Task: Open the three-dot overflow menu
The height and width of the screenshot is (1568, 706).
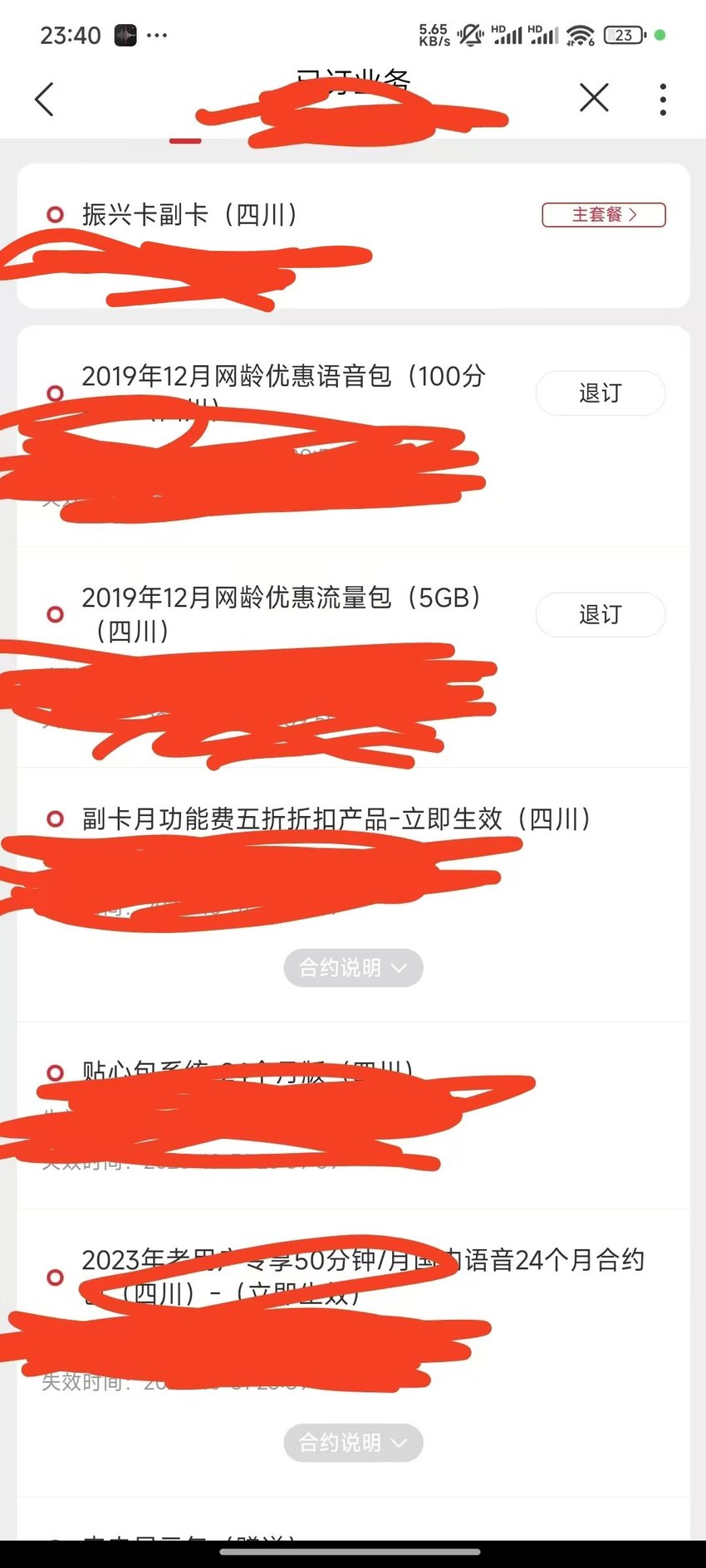Action: coord(662,100)
